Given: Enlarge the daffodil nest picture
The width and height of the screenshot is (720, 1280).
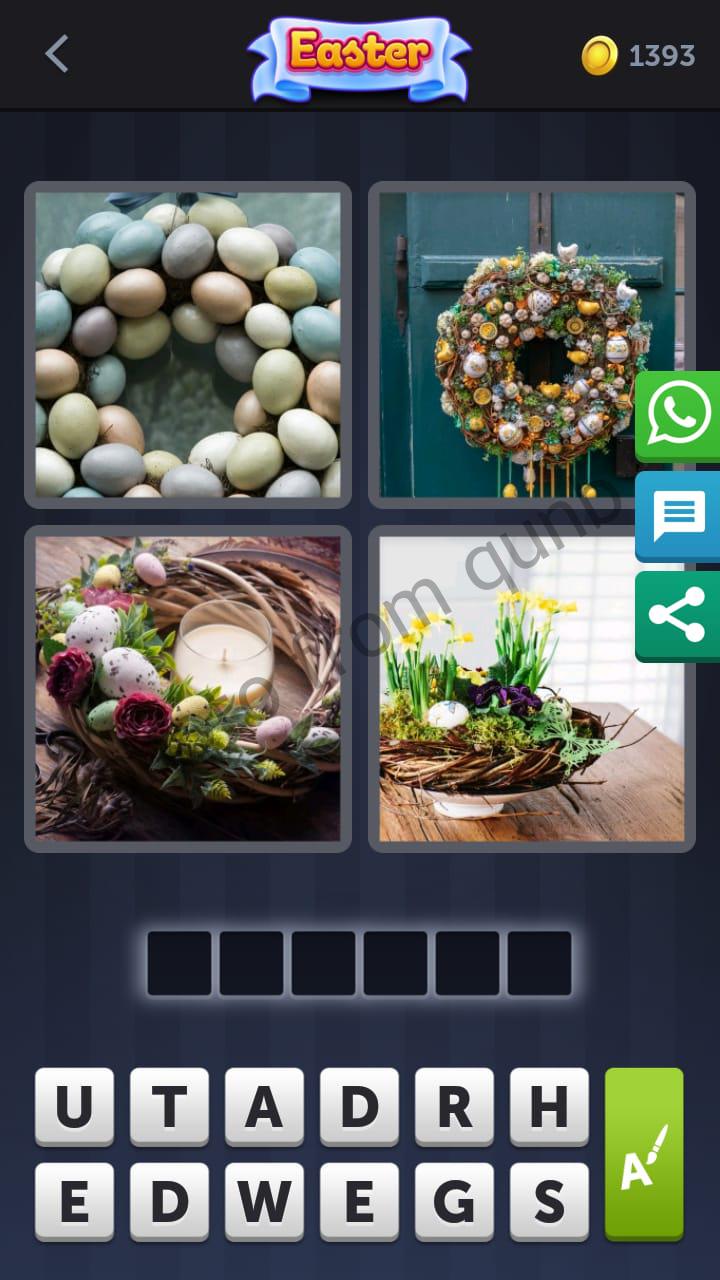Looking at the screenshot, I should (532, 689).
